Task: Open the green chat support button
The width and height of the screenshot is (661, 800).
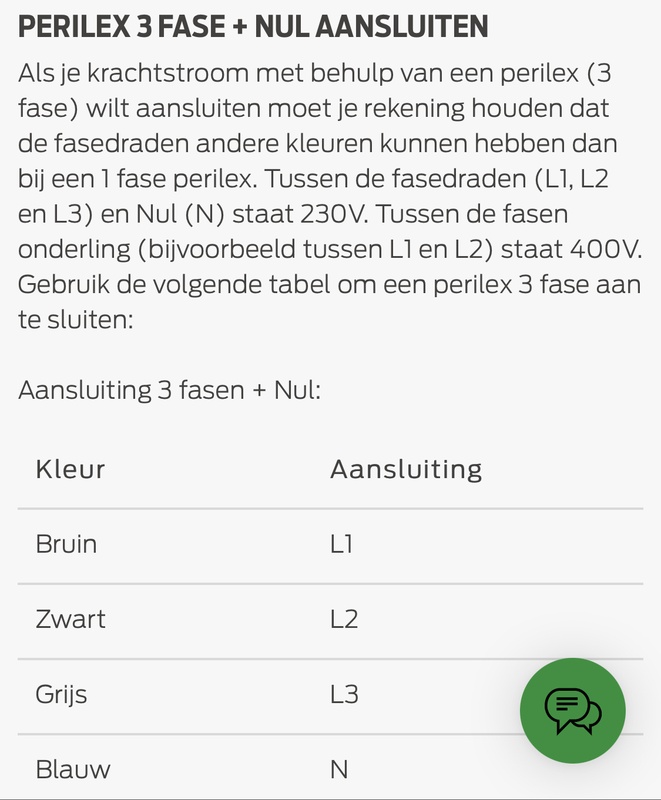Action: tap(572, 711)
